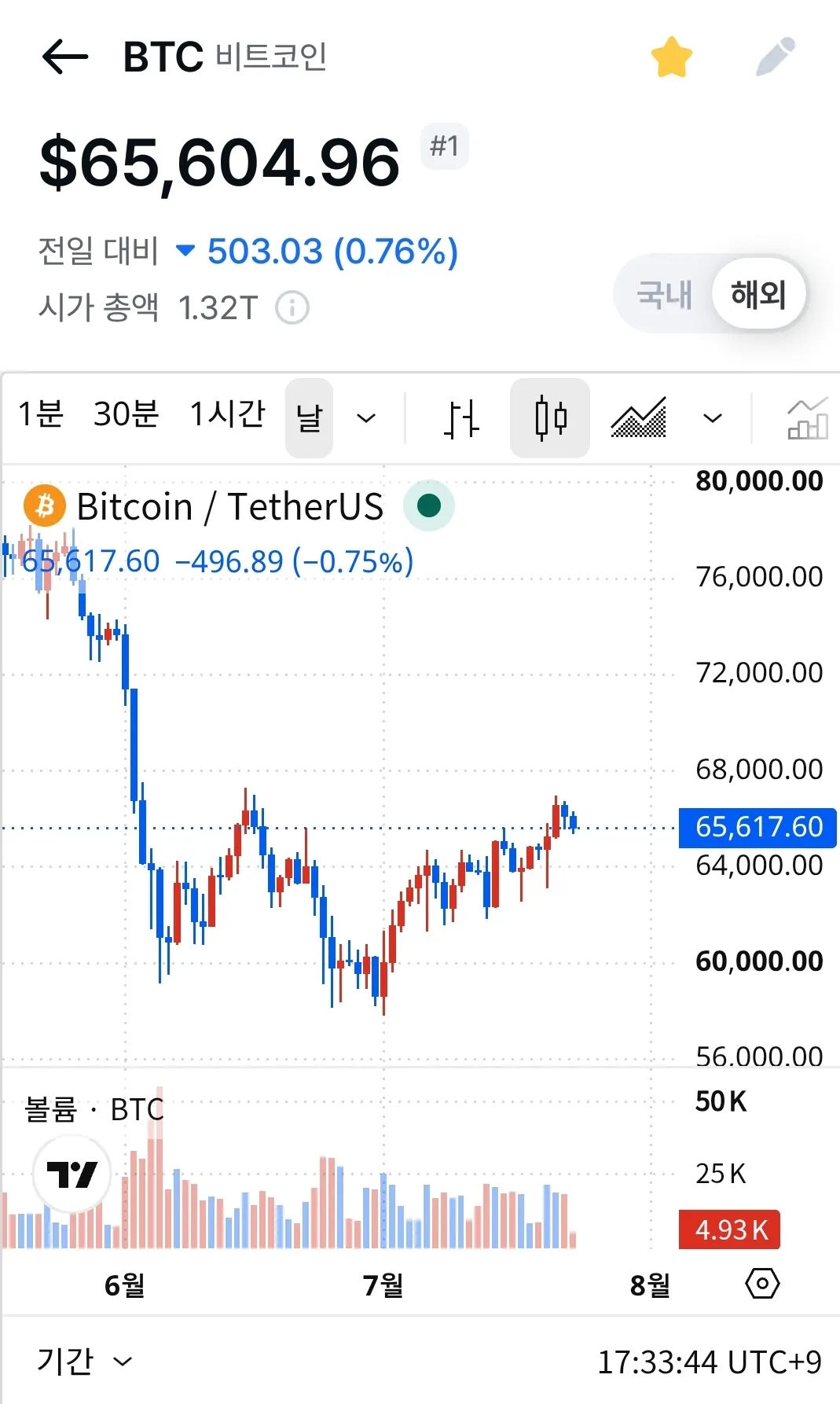Open chart settings hexagon icon
This screenshot has height=1404, width=840.
point(762,1284)
